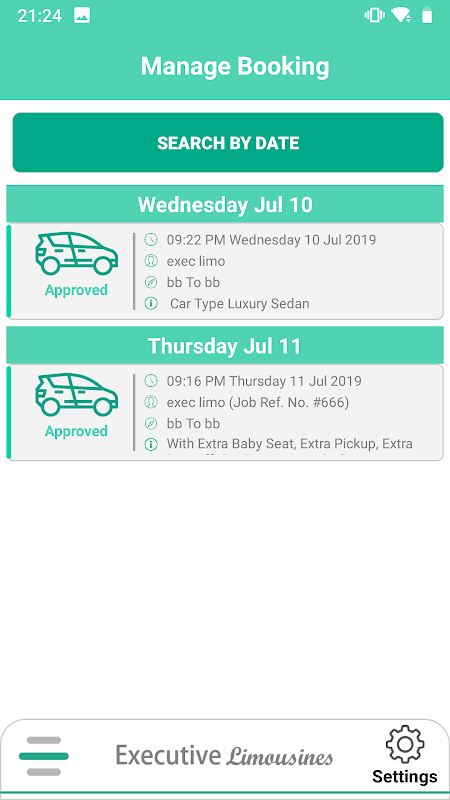
Task: Open the Thursday 11 Jul booking with Job Ref #666
Action: click(x=225, y=412)
